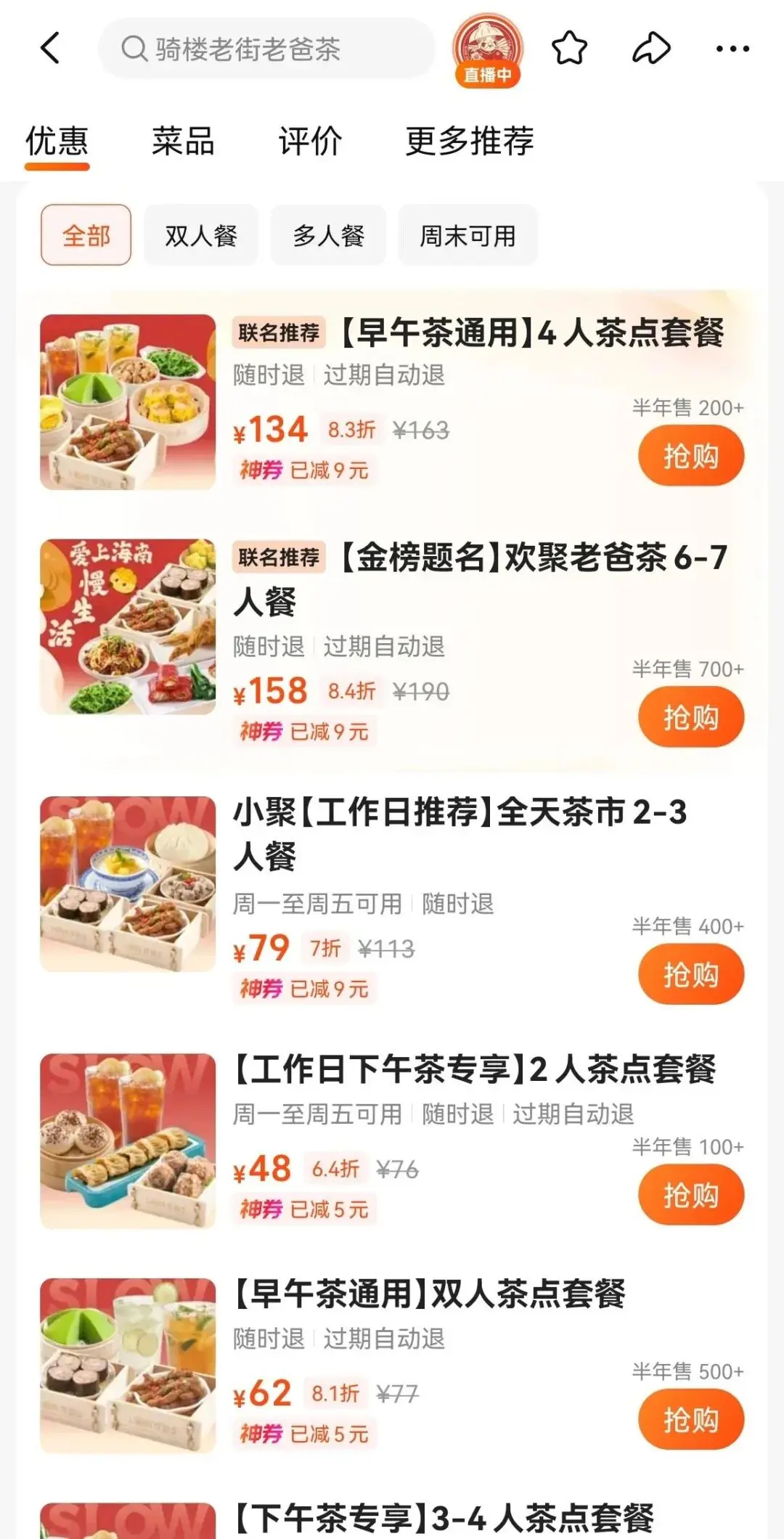This screenshot has width=784, height=1539.
Task: Tap the 骑楼老街老爸茶 search box
Action: 266,49
